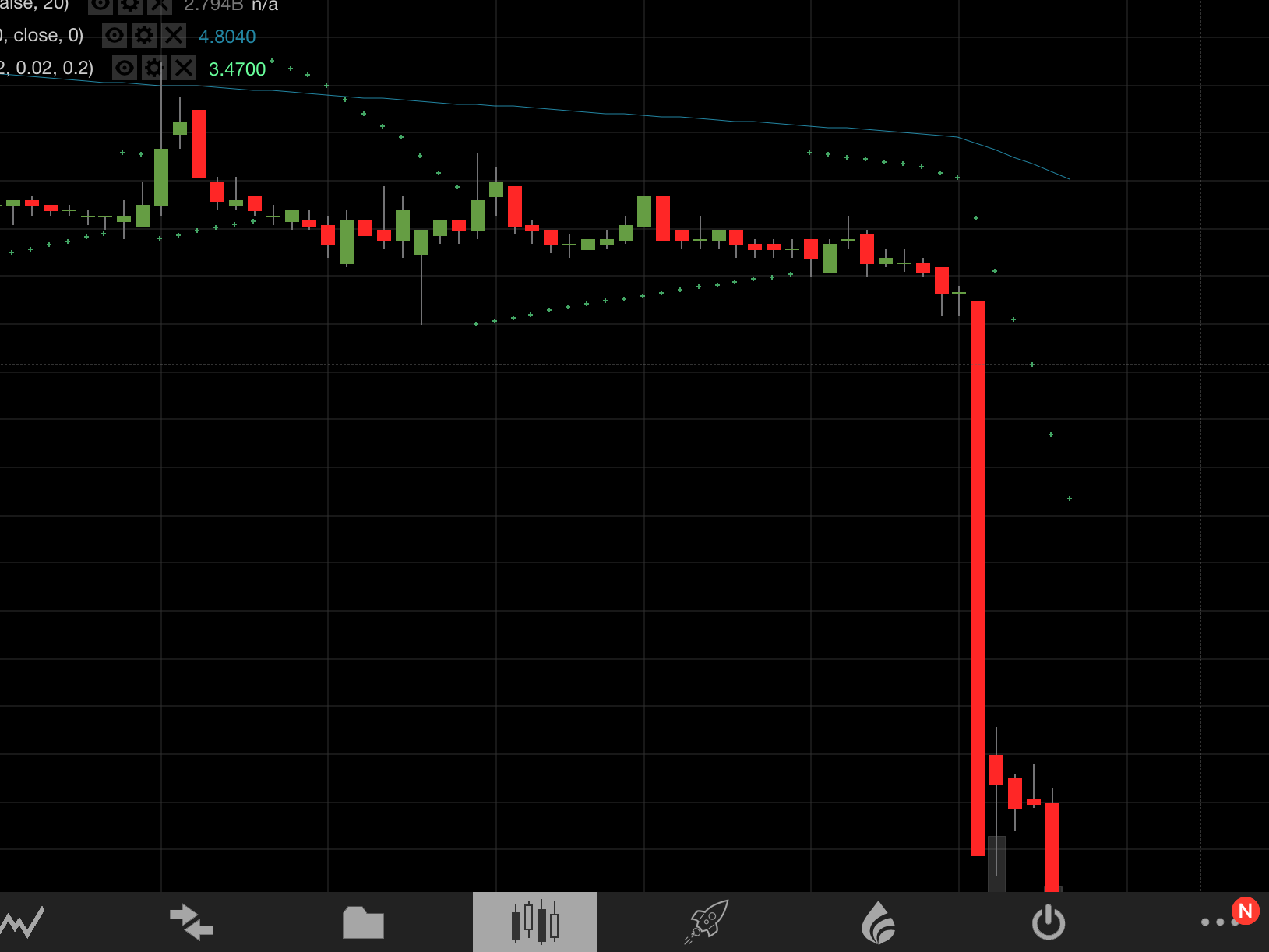
Task: Remove the indicator showing 4.8040
Action: pos(174,35)
